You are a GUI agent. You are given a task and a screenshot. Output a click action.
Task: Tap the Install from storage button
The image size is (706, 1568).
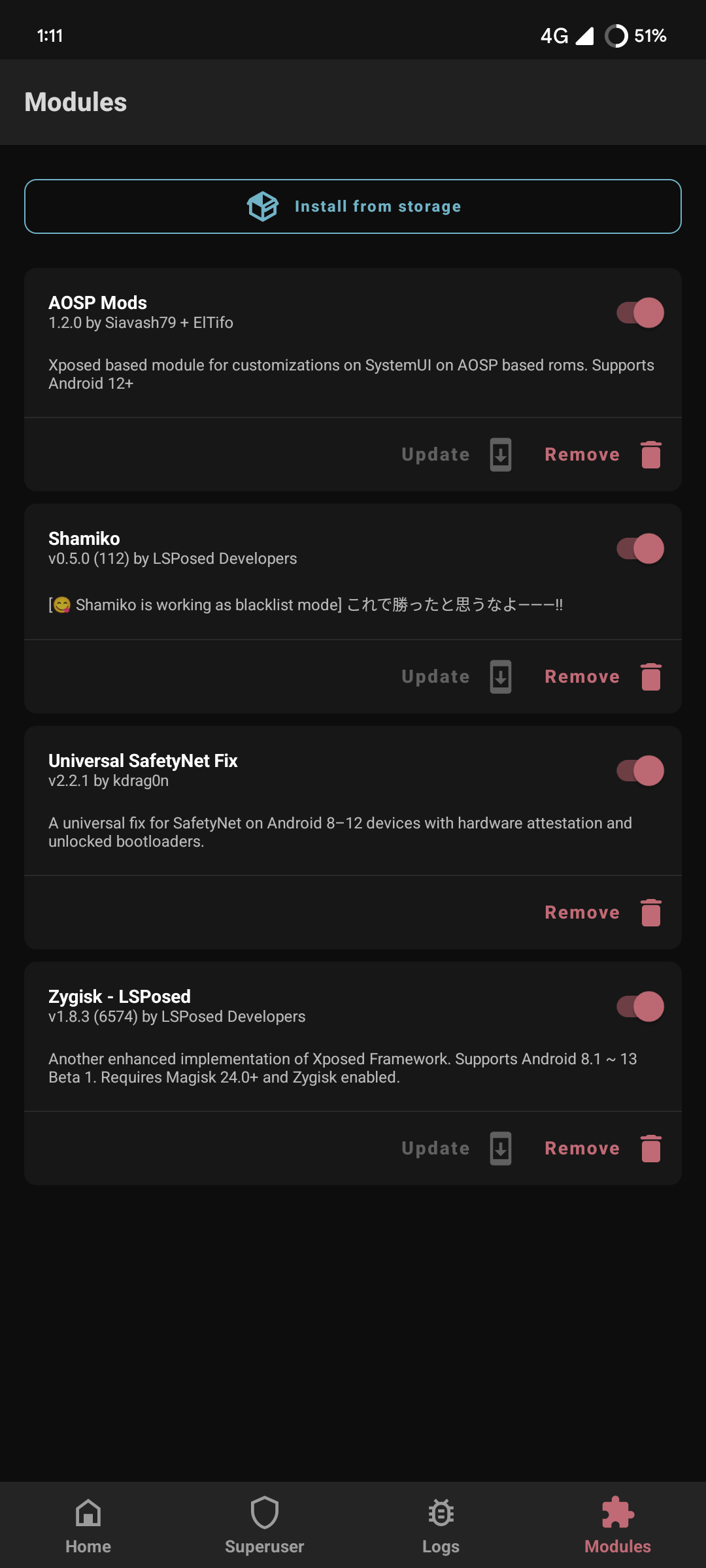pos(353,206)
